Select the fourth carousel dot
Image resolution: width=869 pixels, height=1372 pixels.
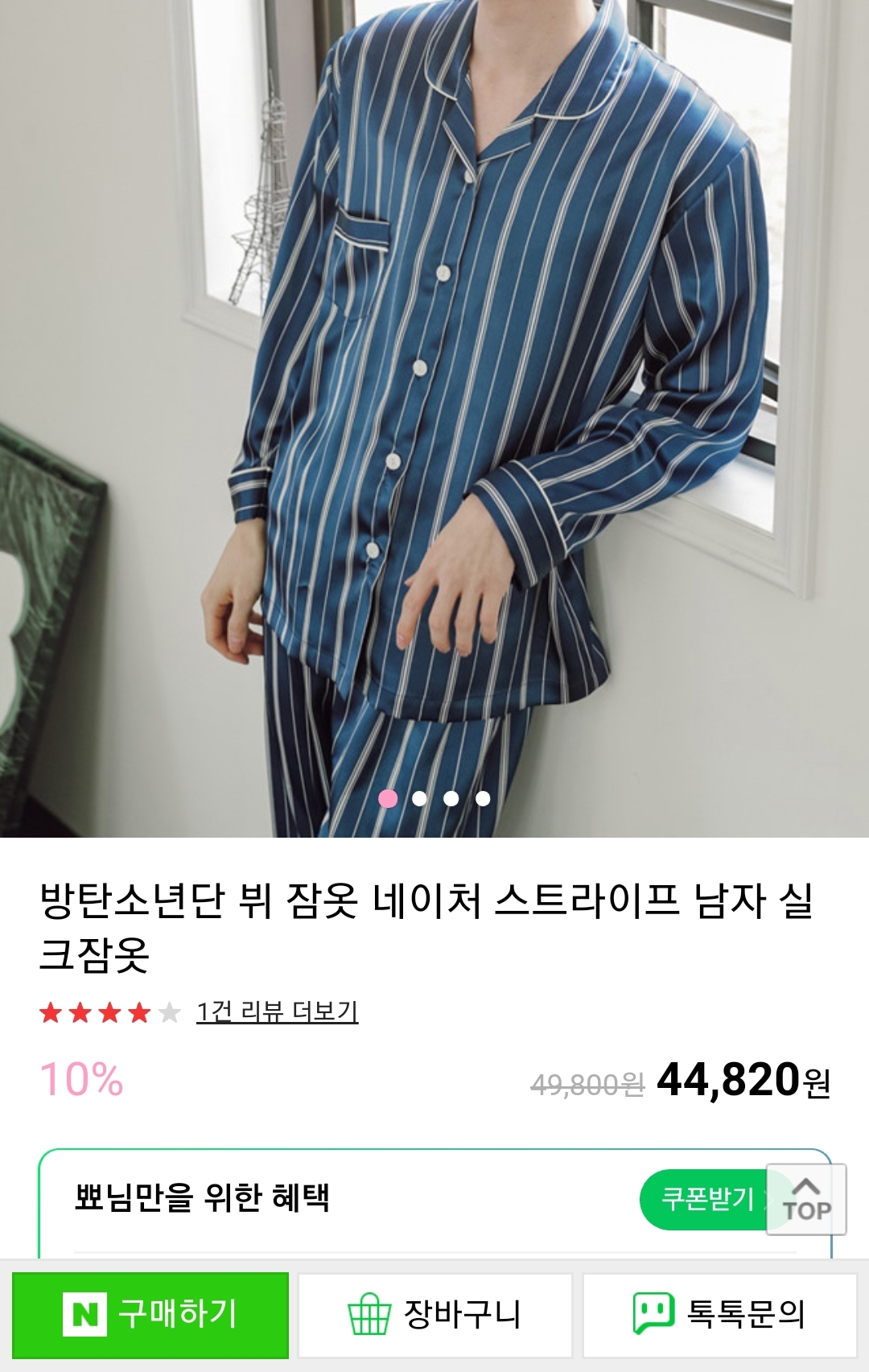(x=483, y=799)
